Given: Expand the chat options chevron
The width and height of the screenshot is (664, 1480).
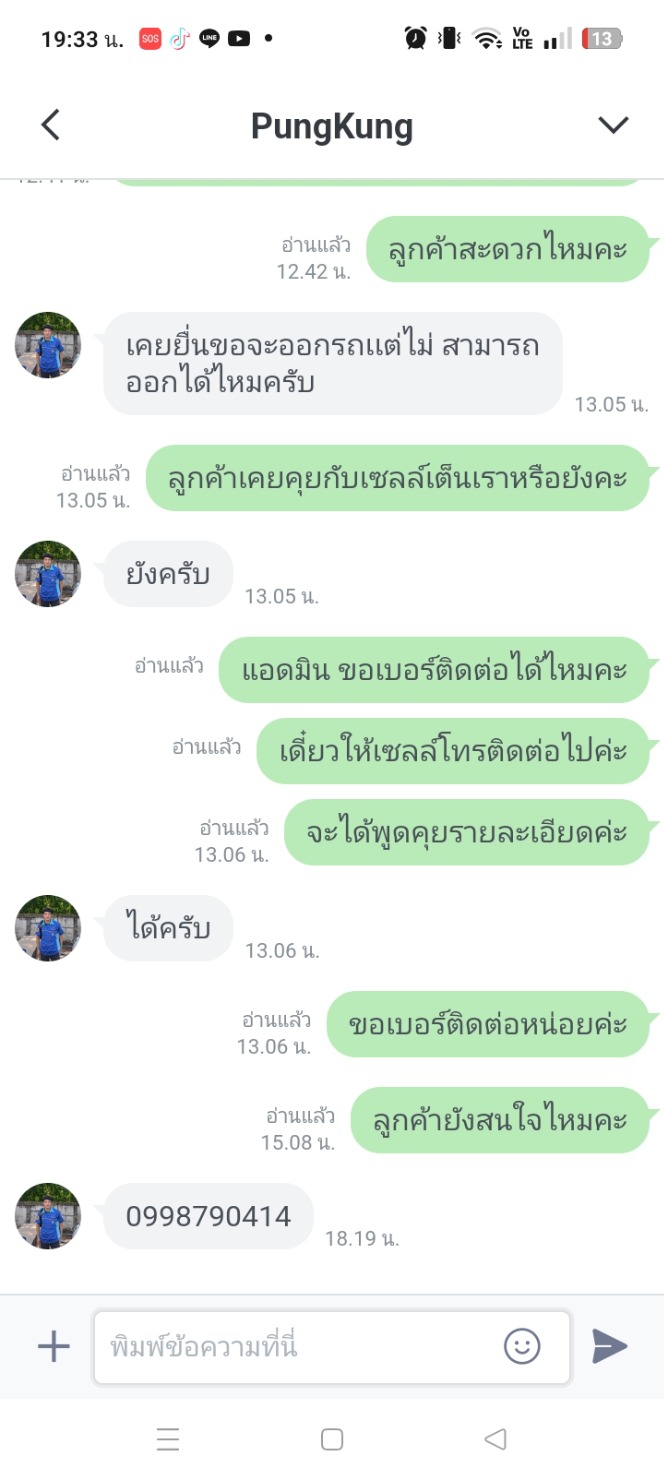Looking at the screenshot, I should point(612,125).
